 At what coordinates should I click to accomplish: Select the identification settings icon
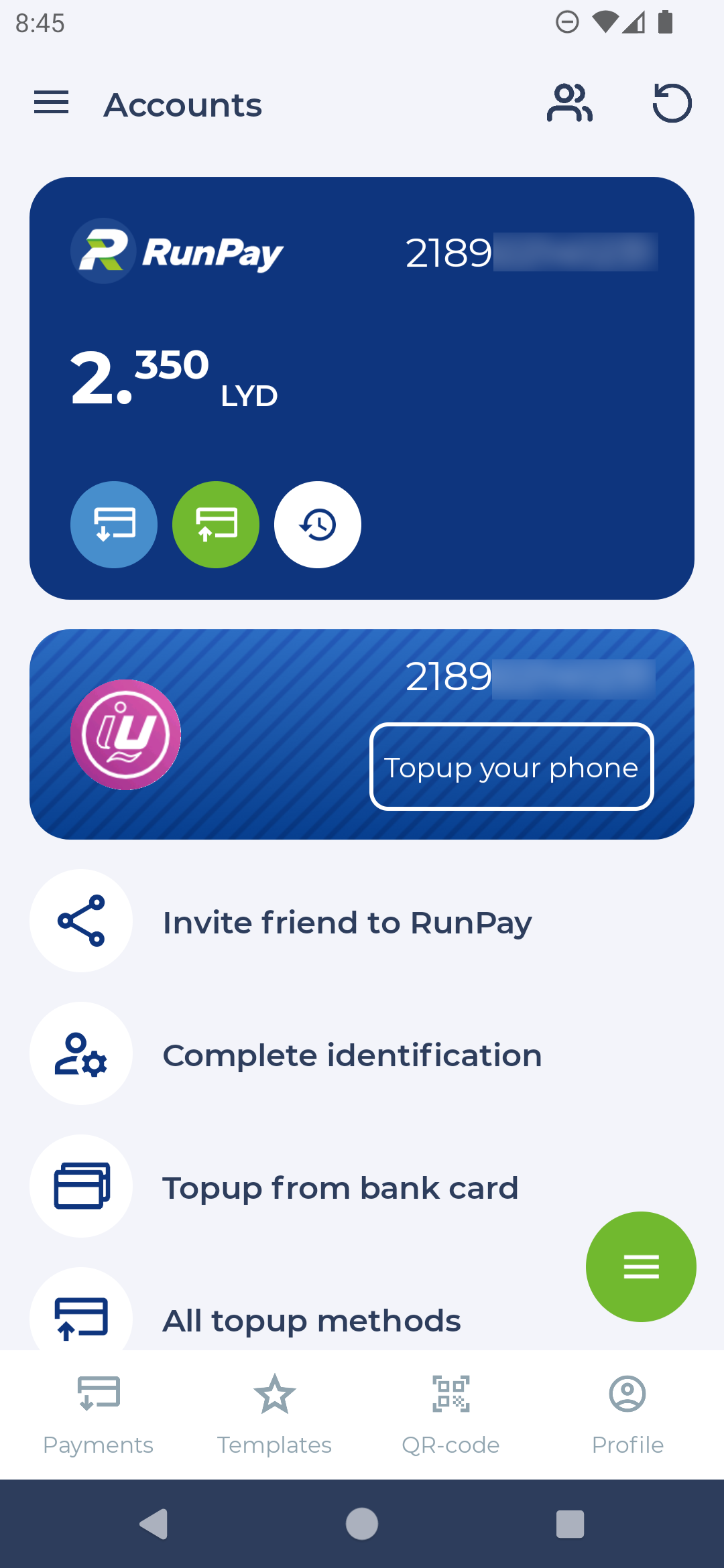click(x=80, y=1054)
